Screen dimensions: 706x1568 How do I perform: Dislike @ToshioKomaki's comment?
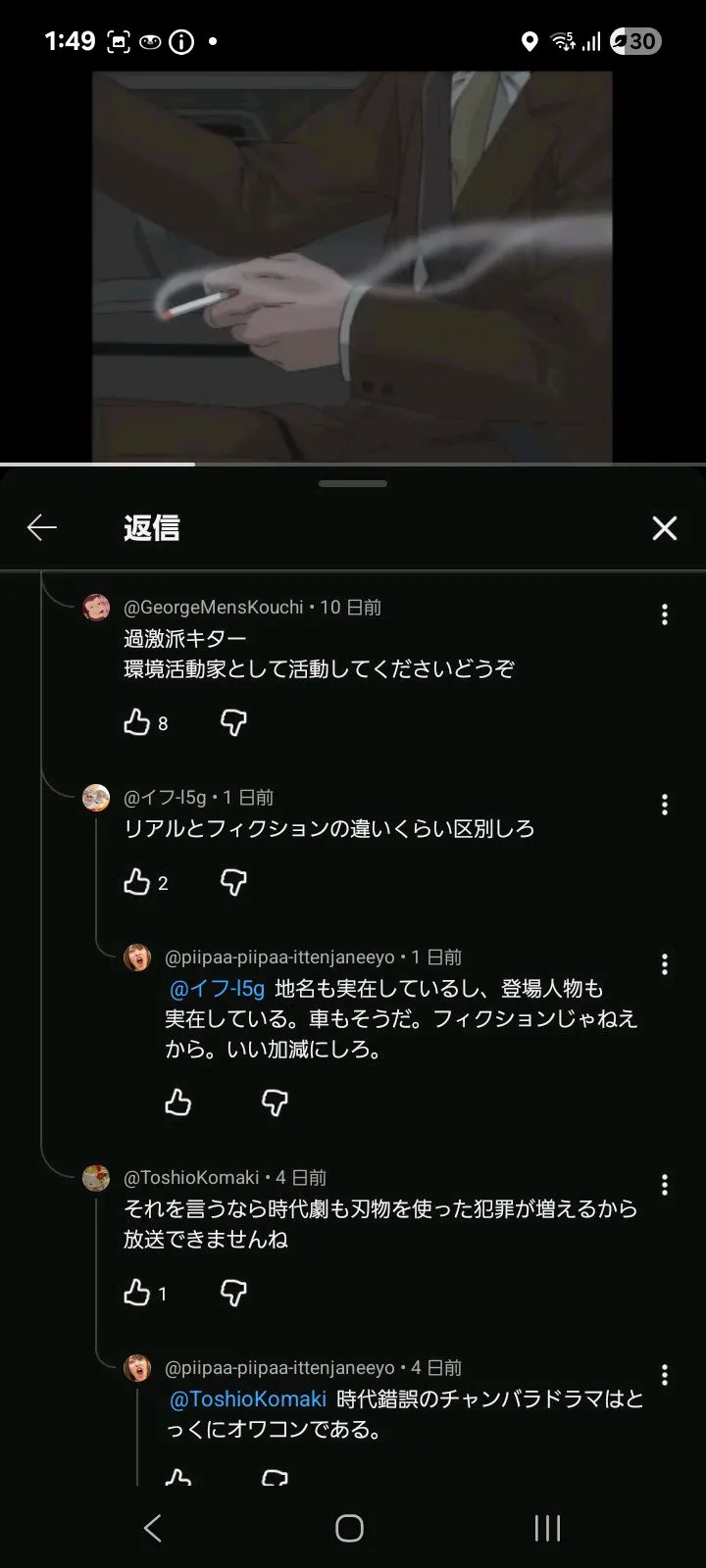[x=233, y=1293]
